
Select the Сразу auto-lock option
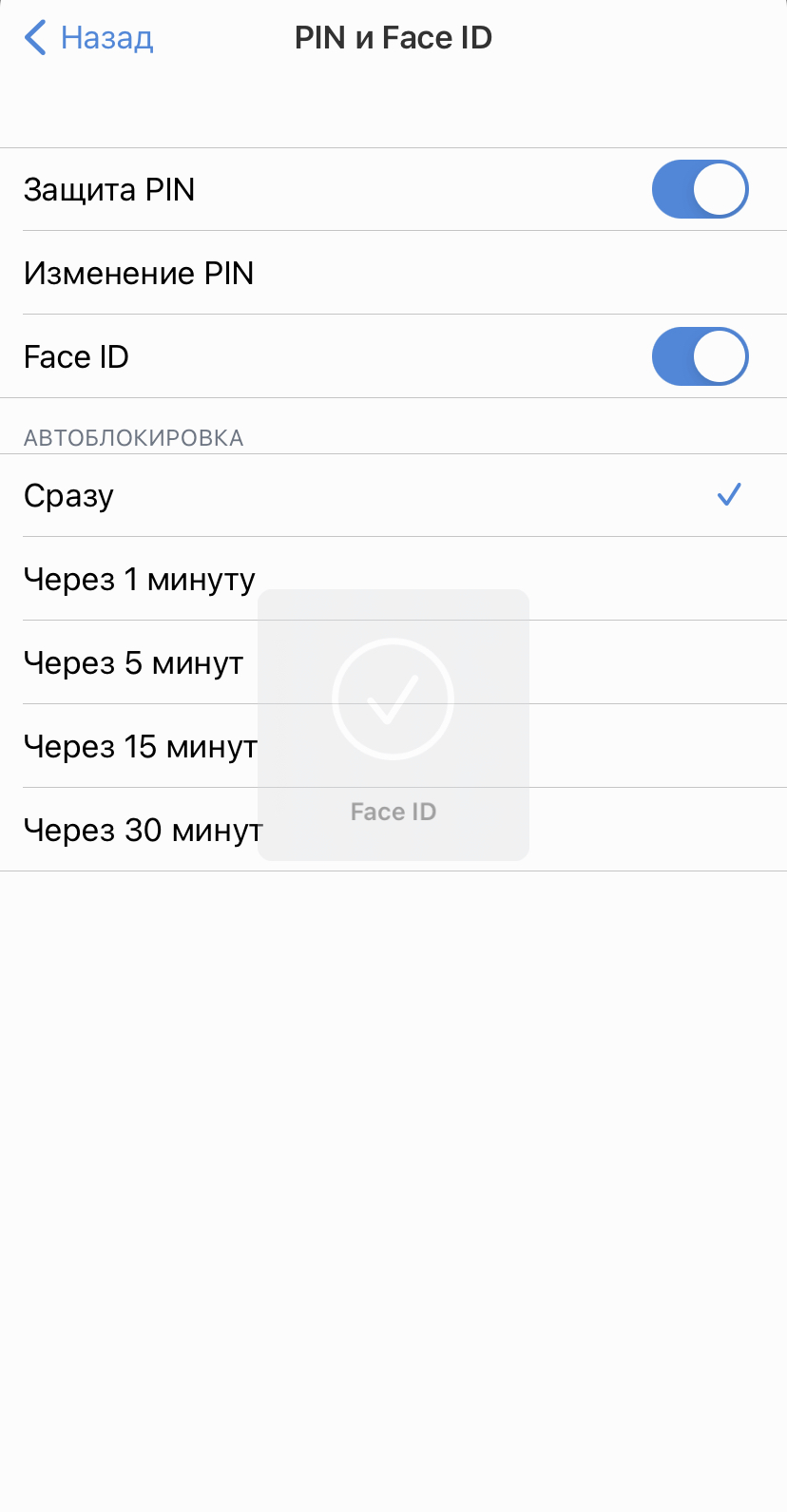click(393, 495)
